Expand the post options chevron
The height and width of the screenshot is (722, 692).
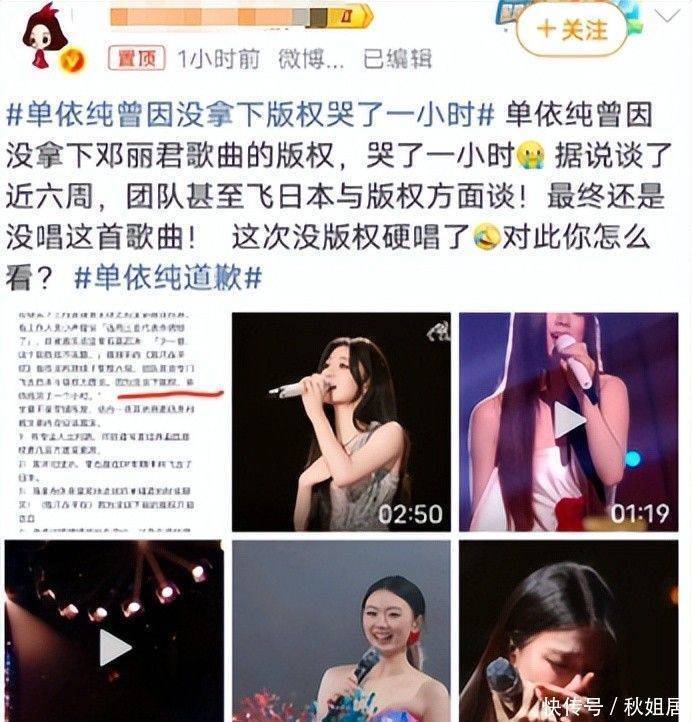(666, 17)
